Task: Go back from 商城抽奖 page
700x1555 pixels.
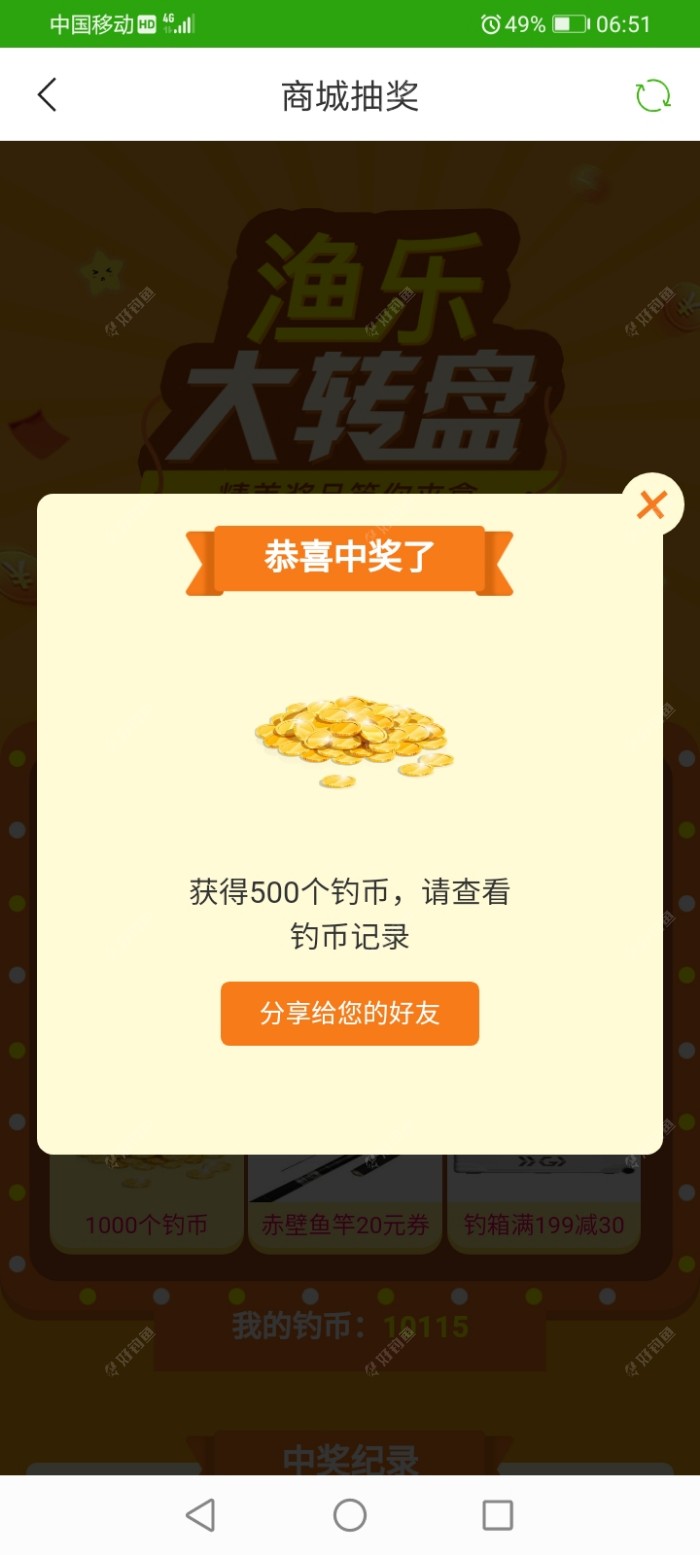Action: pos(47,95)
